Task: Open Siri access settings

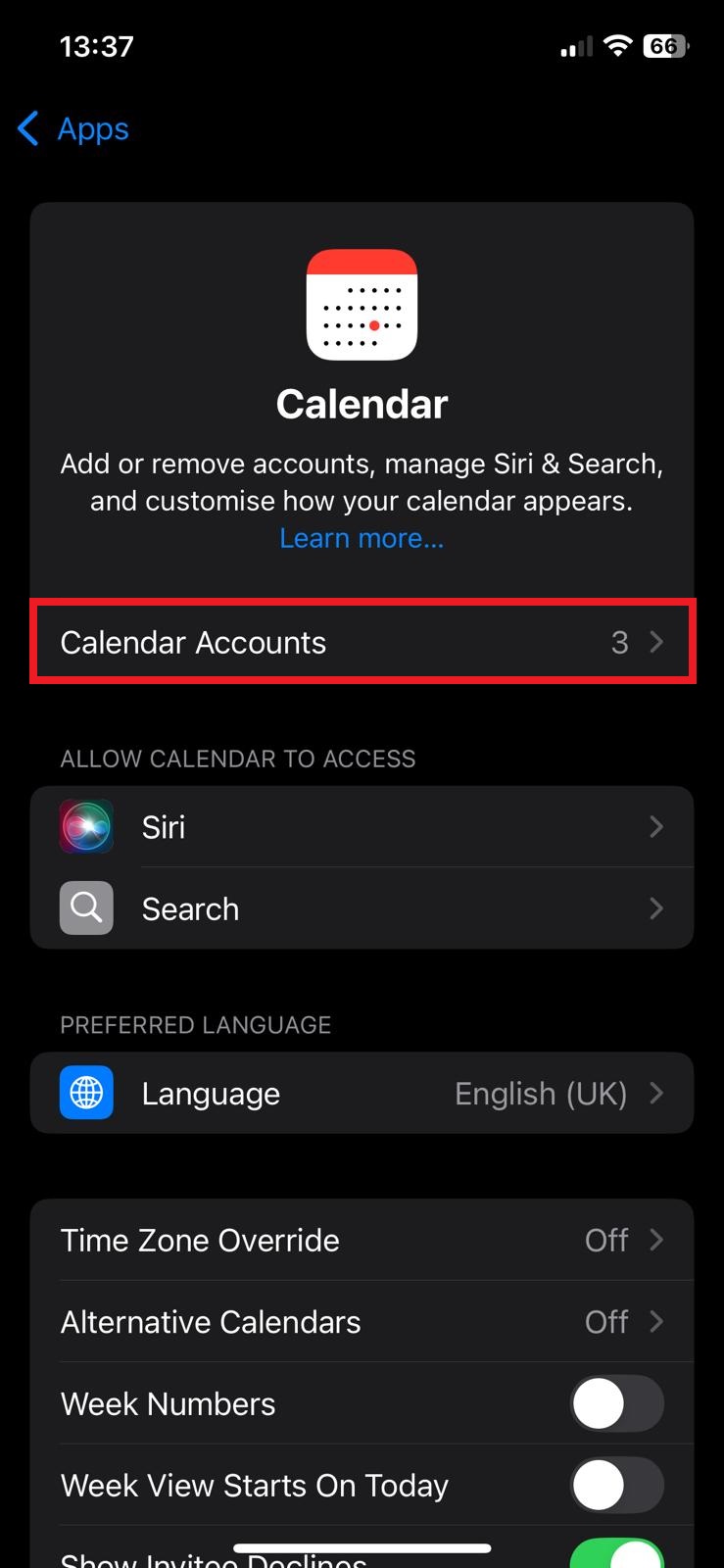Action: pyautogui.click(x=362, y=827)
